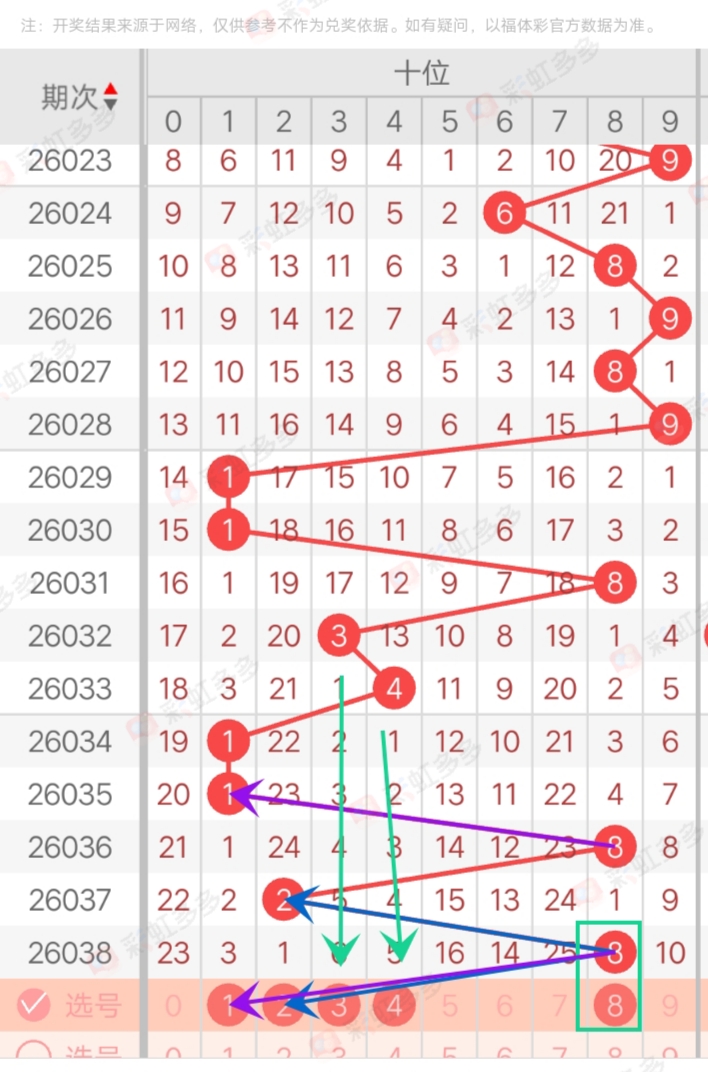Deselect red ball 2 in the checked 选号 row
Image resolution: width=708 pixels, height=1072 pixels.
[x=284, y=1005]
